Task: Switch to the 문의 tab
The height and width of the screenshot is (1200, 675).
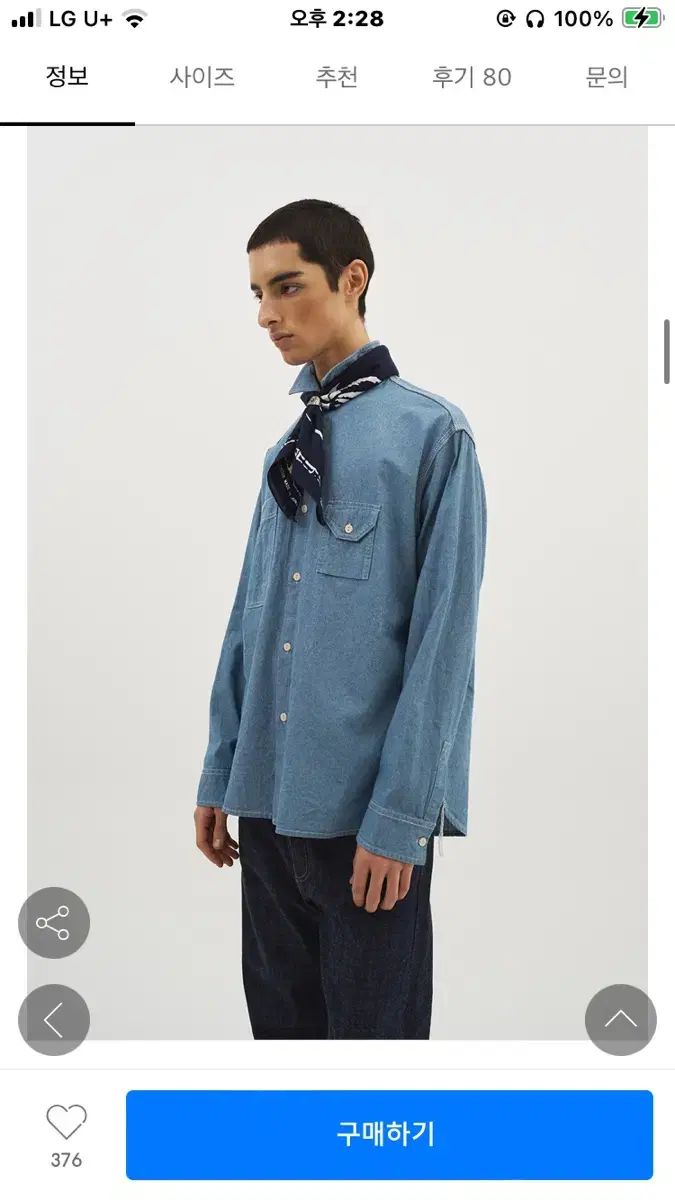Action: 607,77
